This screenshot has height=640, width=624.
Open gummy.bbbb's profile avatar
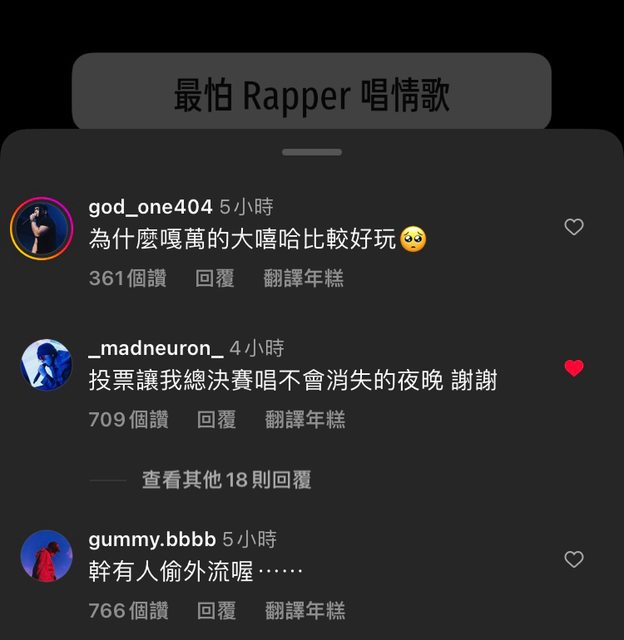(x=46, y=555)
